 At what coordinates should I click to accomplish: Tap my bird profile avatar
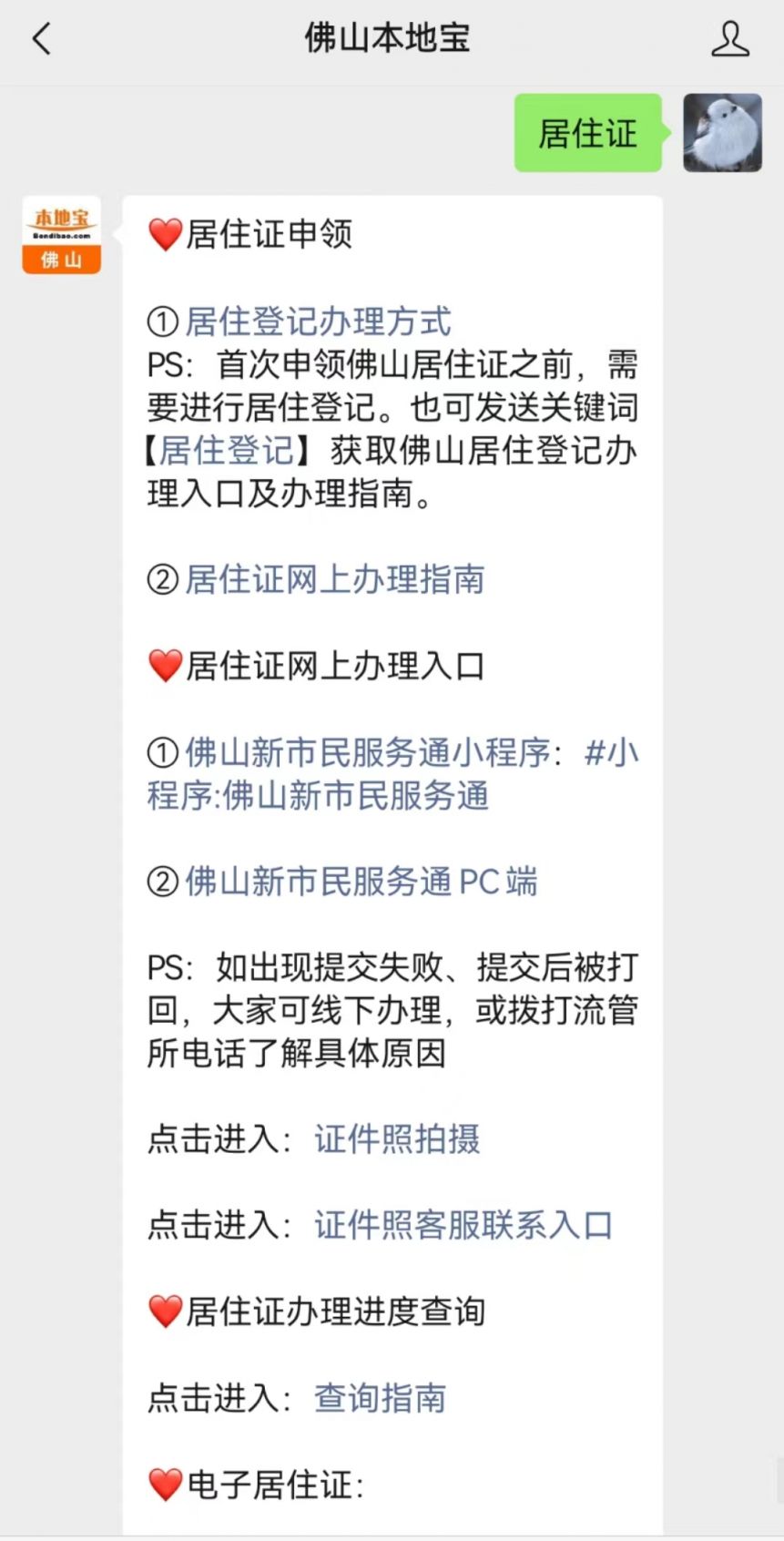(x=722, y=133)
